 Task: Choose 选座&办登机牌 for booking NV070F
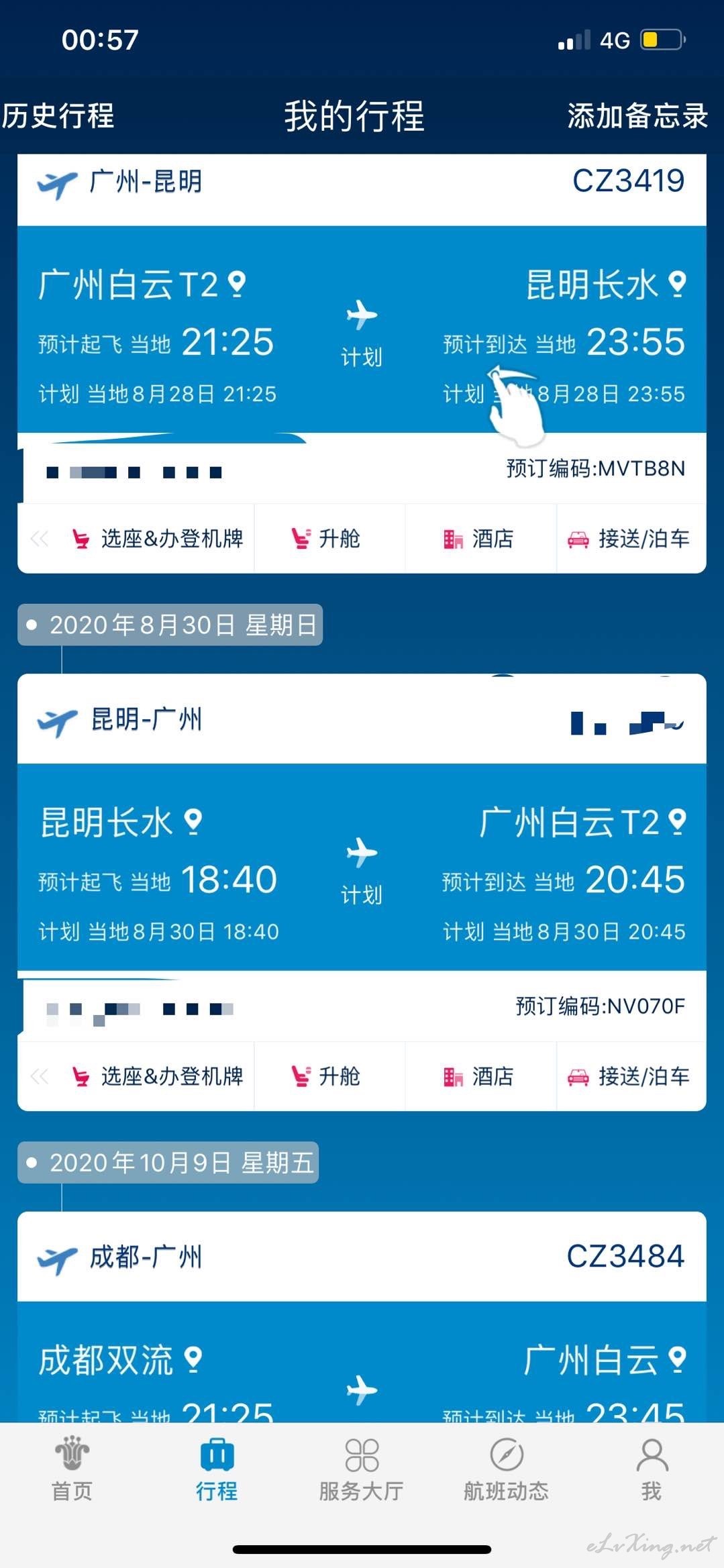coord(157,1076)
